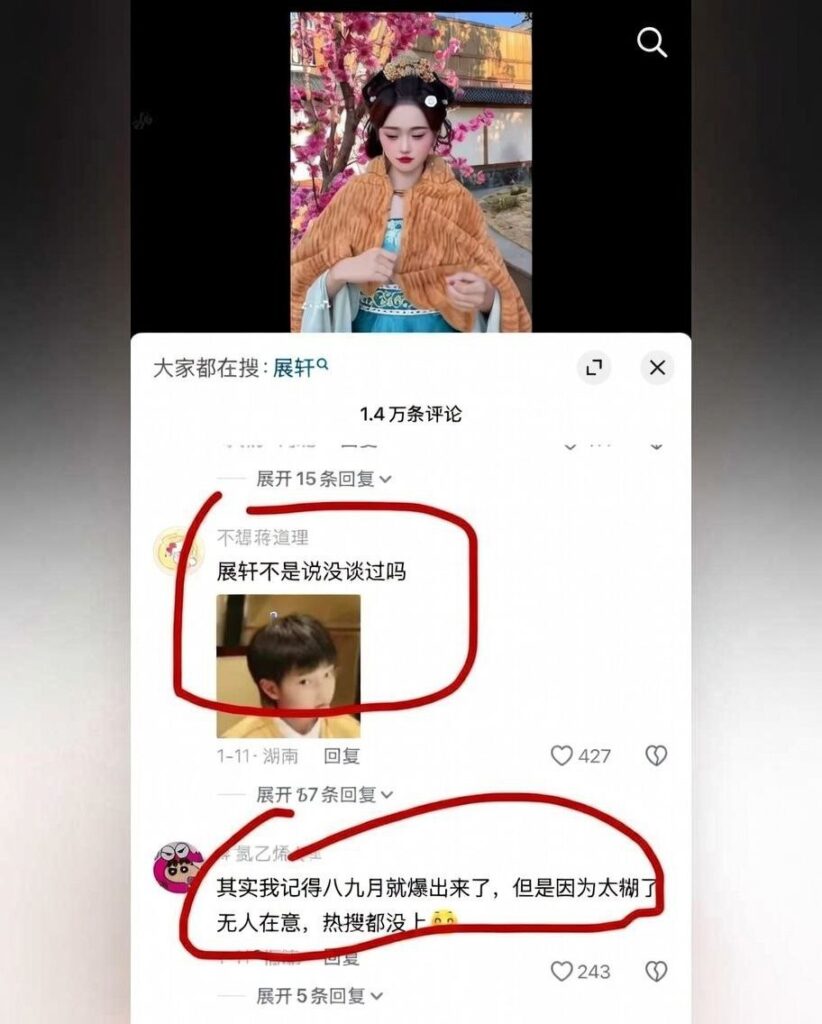The height and width of the screenshot is (1024, 822).
Task: Like the comment with 243 likes
Action: click(x=562, y=971)
